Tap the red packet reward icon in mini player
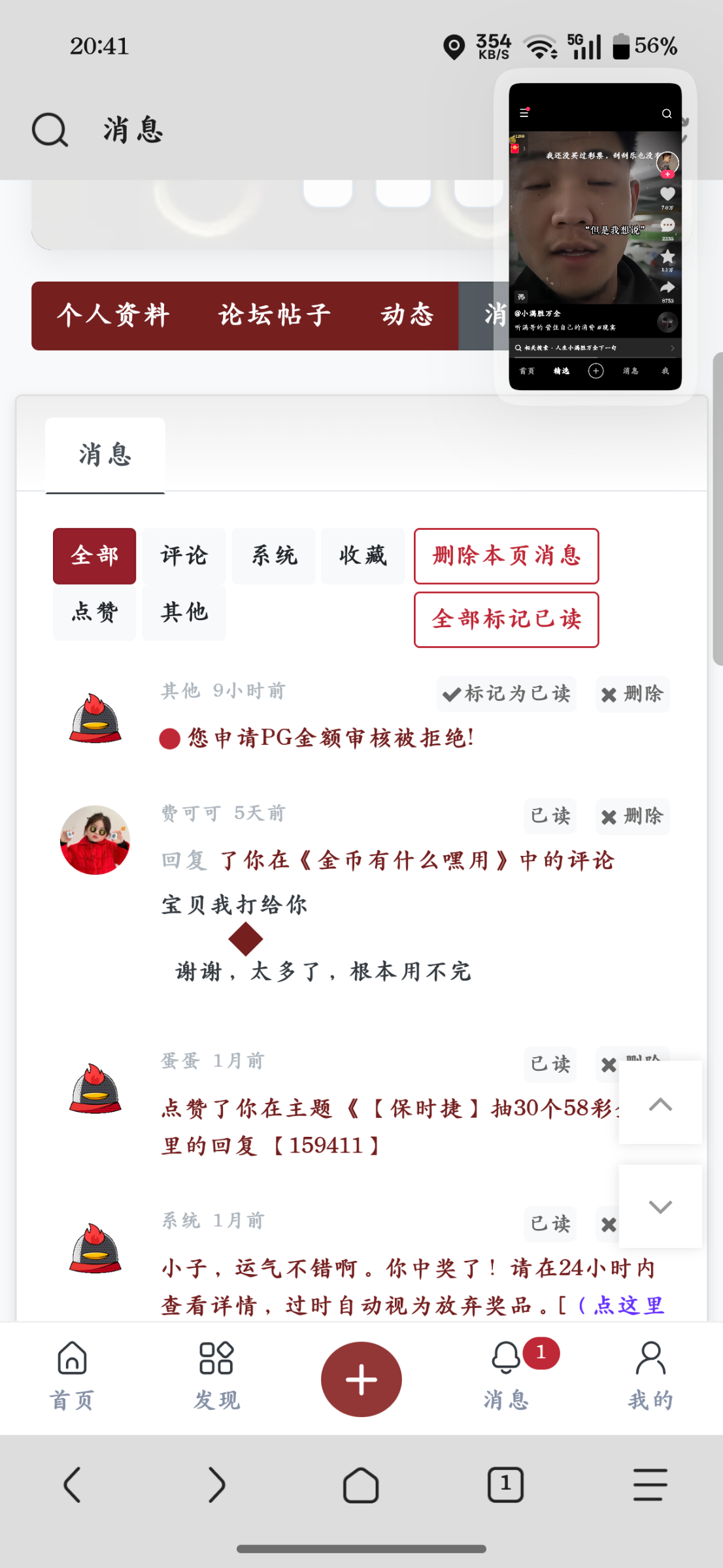Viewport: 723px width, 1568px height. coord(515,146)
